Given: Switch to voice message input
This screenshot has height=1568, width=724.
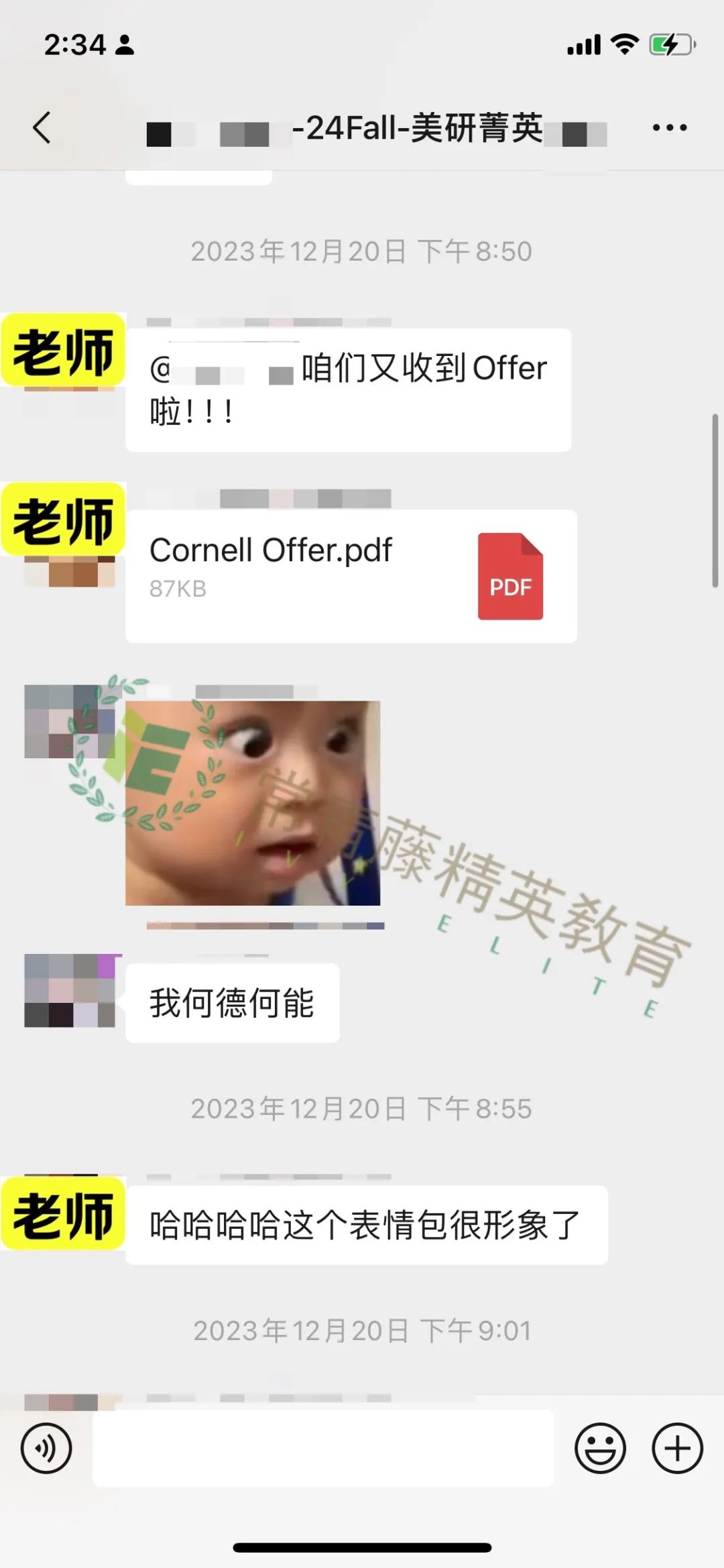Looking at the screenshot, I should 46,1448.
